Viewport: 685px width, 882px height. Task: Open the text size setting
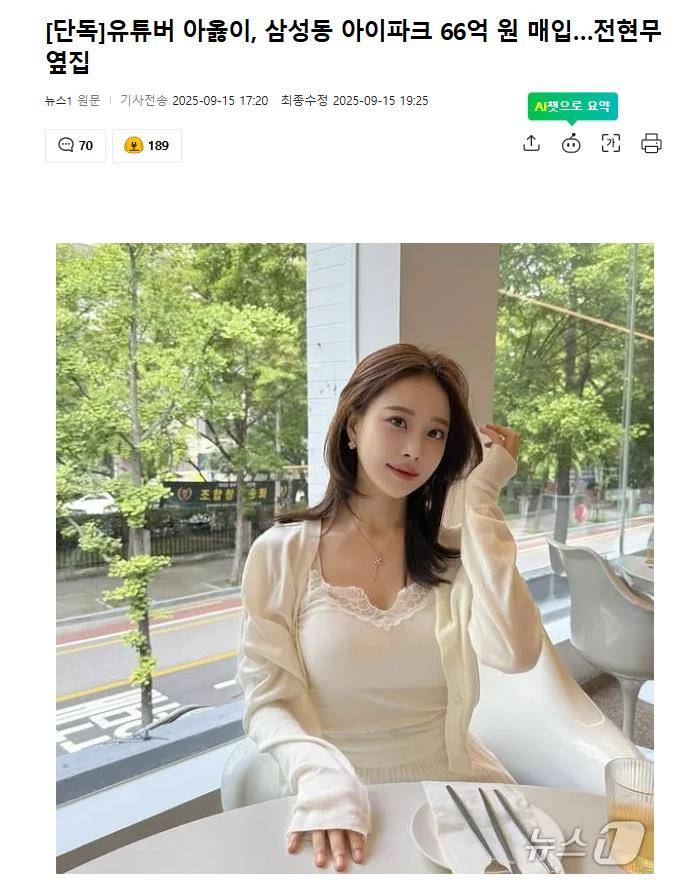[611, 143]
